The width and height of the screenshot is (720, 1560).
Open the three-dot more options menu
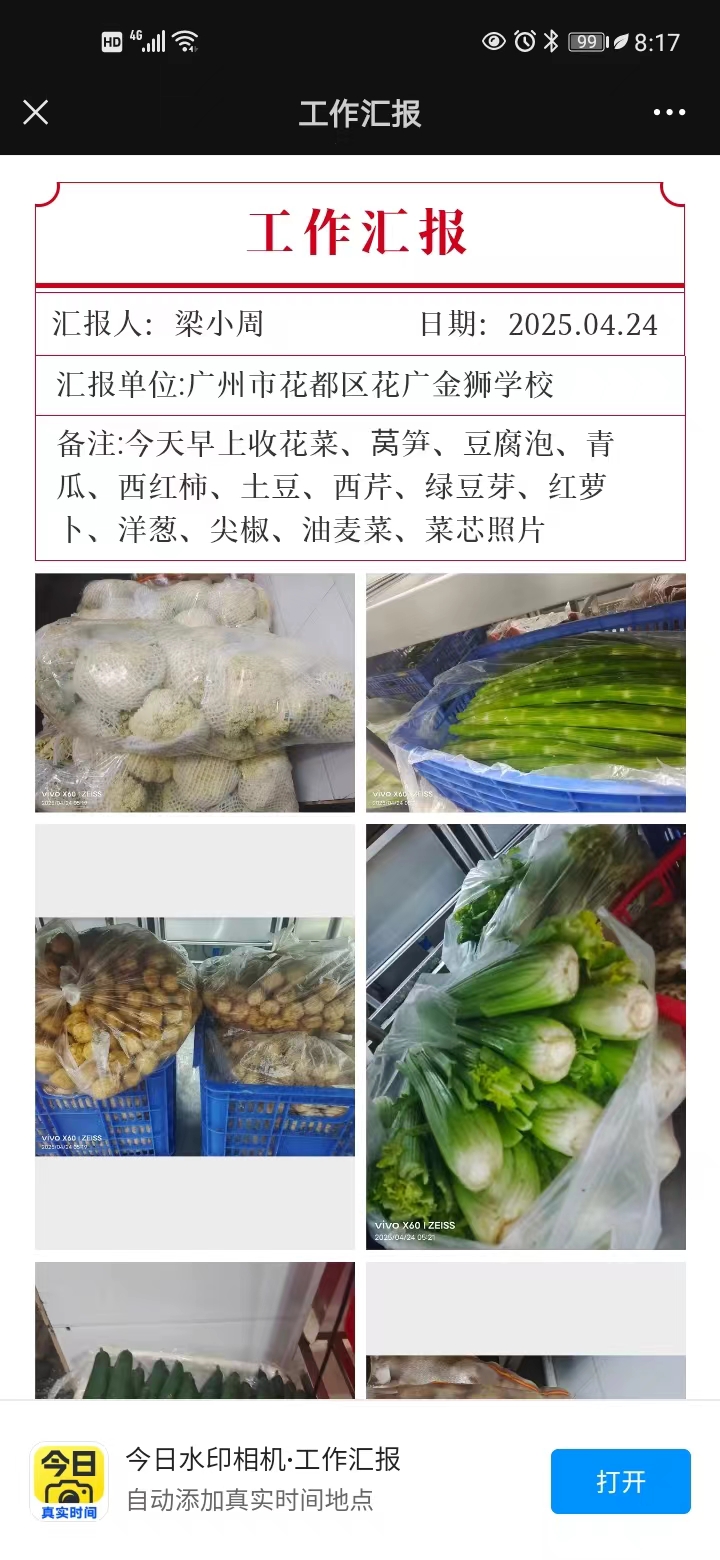point(669,112)
